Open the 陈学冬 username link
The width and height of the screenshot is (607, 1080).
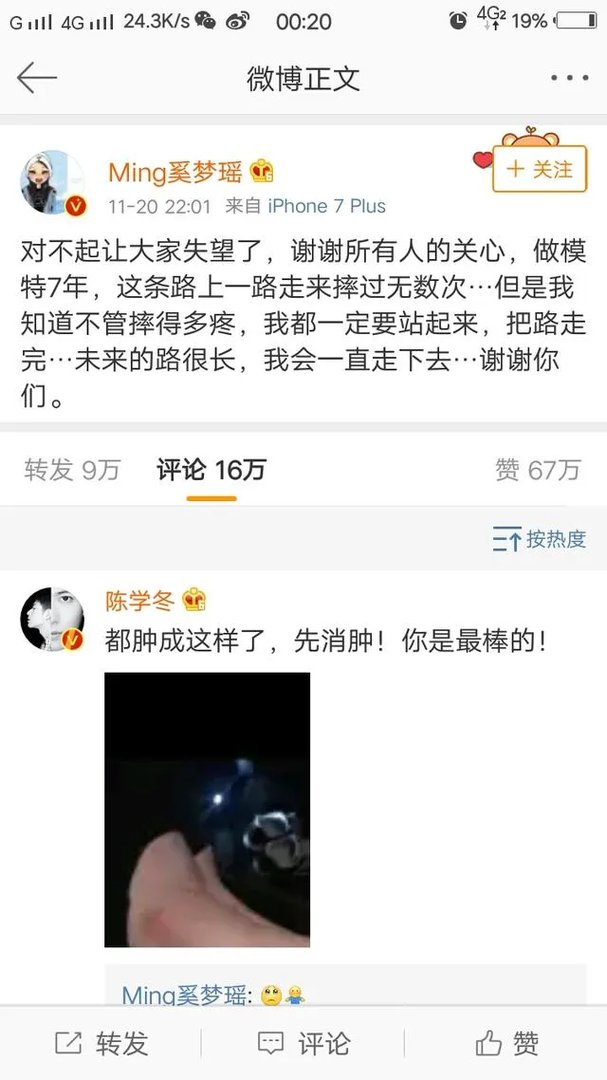[140, 601]
